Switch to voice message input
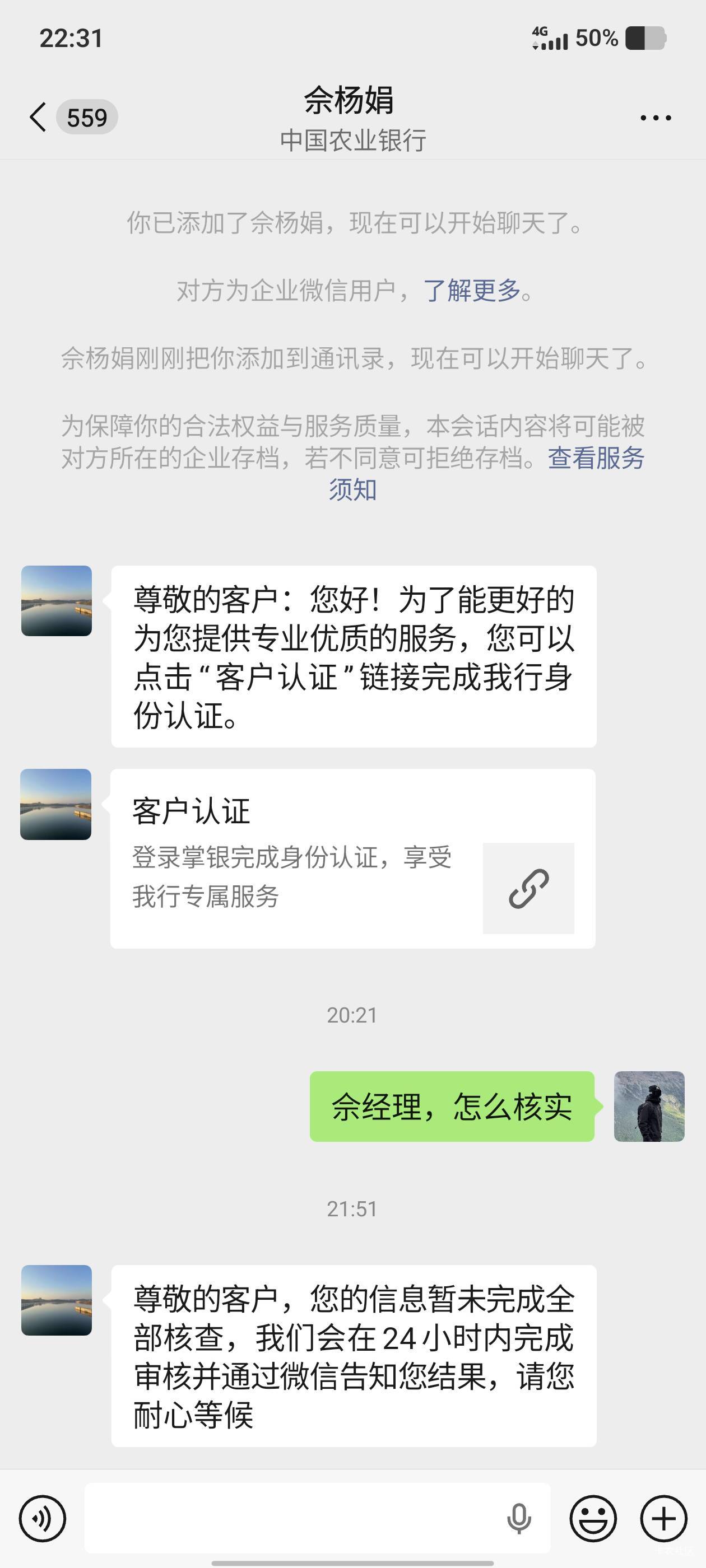 42,1519
